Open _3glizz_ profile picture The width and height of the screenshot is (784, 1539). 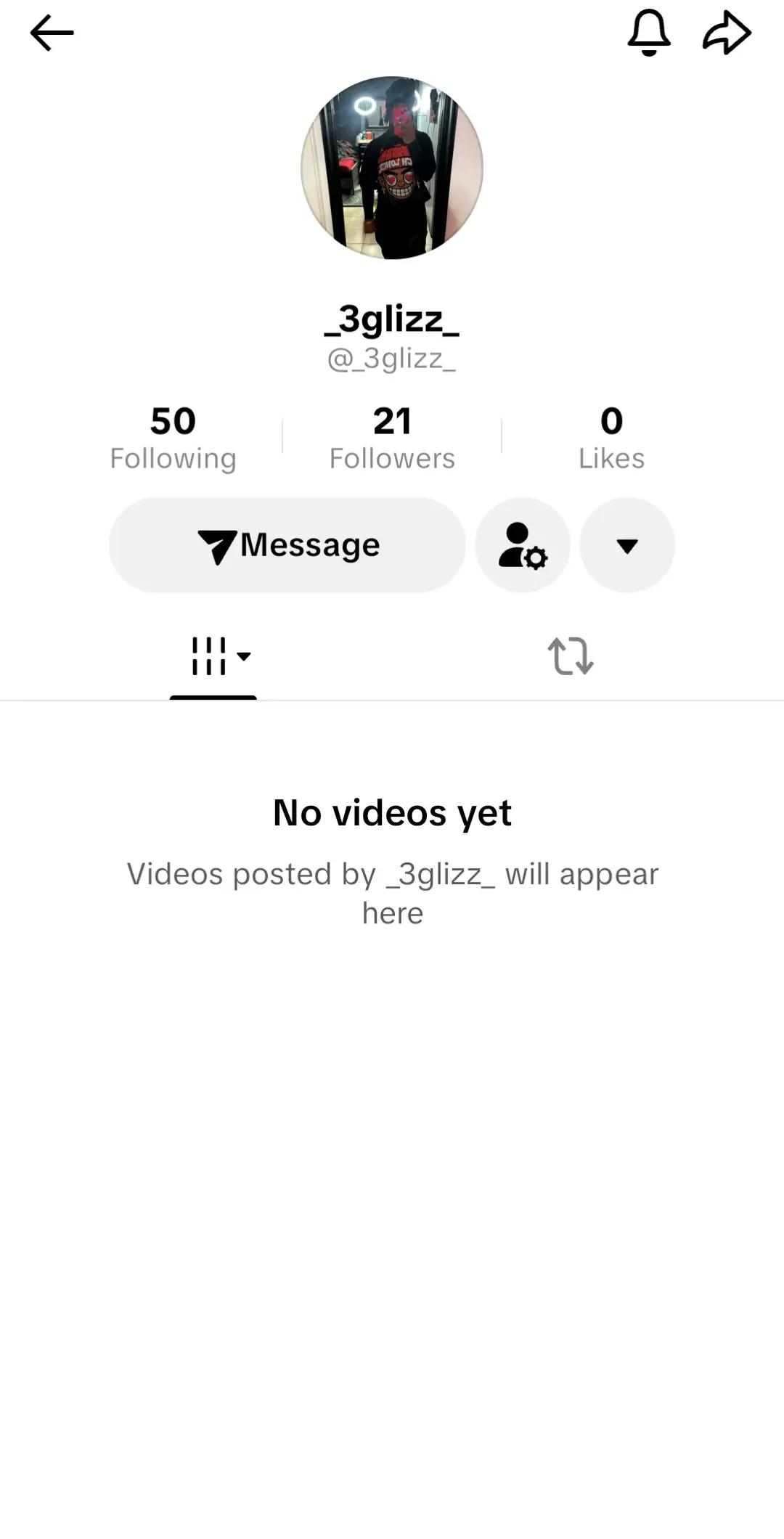tap(392, 168)
